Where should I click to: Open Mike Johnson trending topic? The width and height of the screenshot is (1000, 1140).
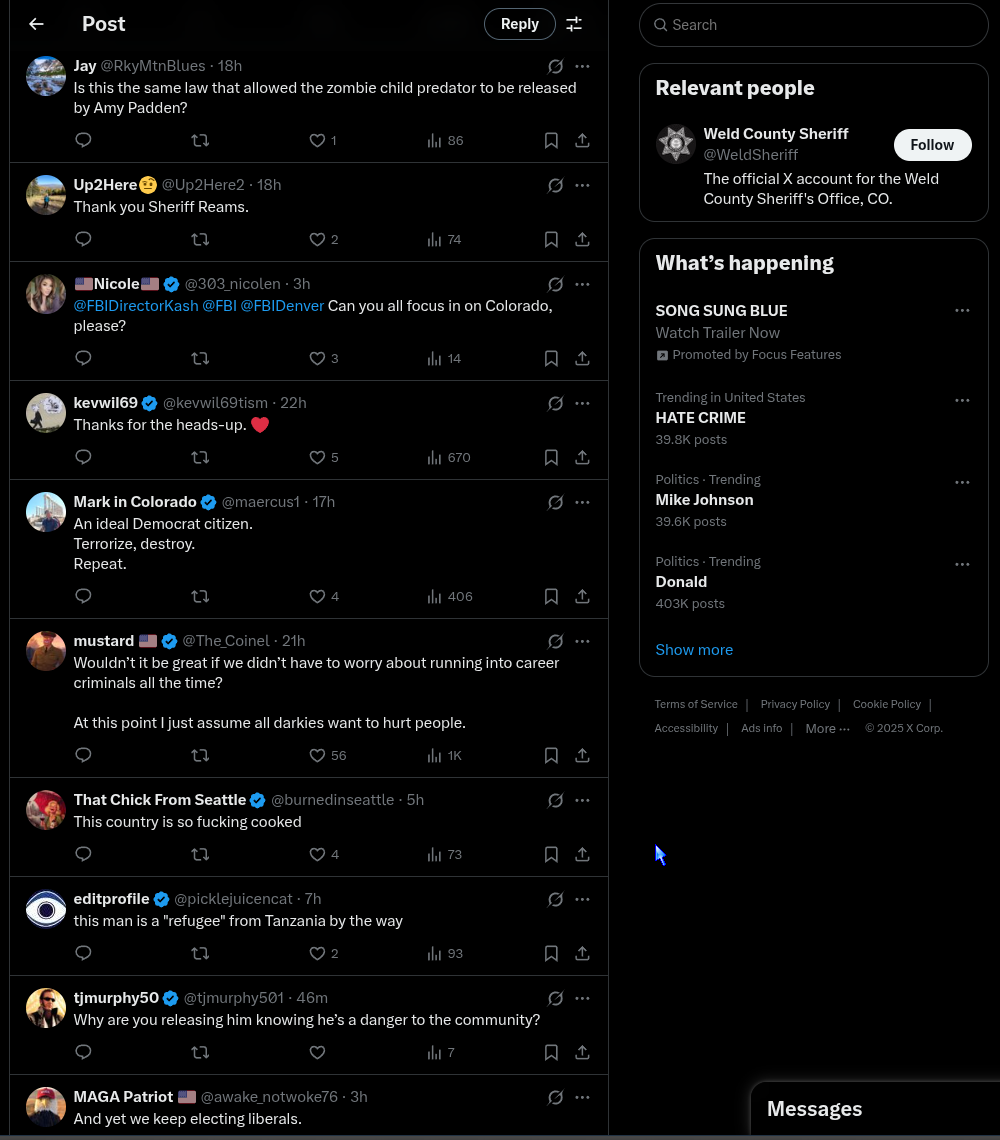pos(704,500)
